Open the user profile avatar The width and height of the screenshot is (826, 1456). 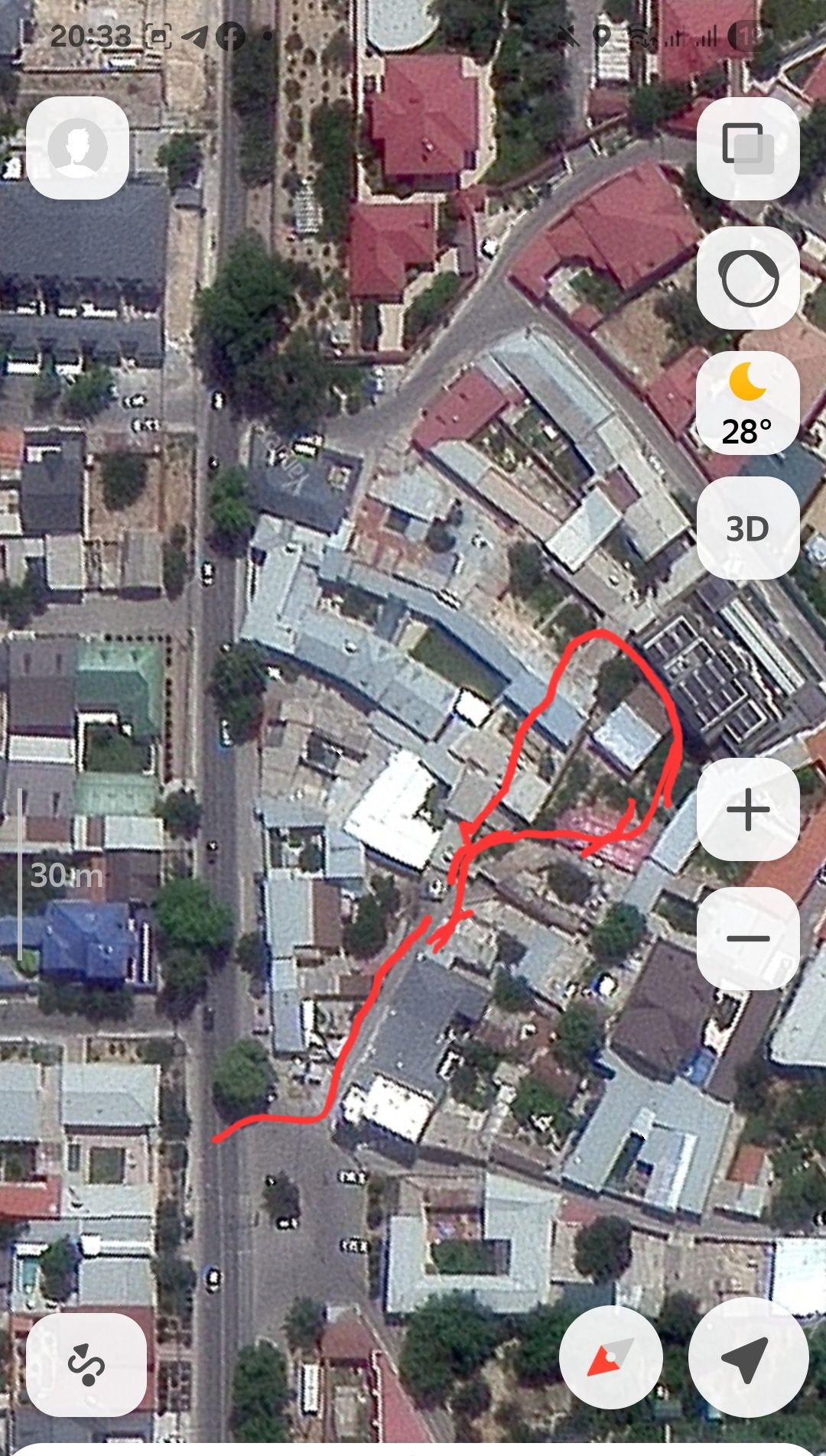tap(77, 148)
